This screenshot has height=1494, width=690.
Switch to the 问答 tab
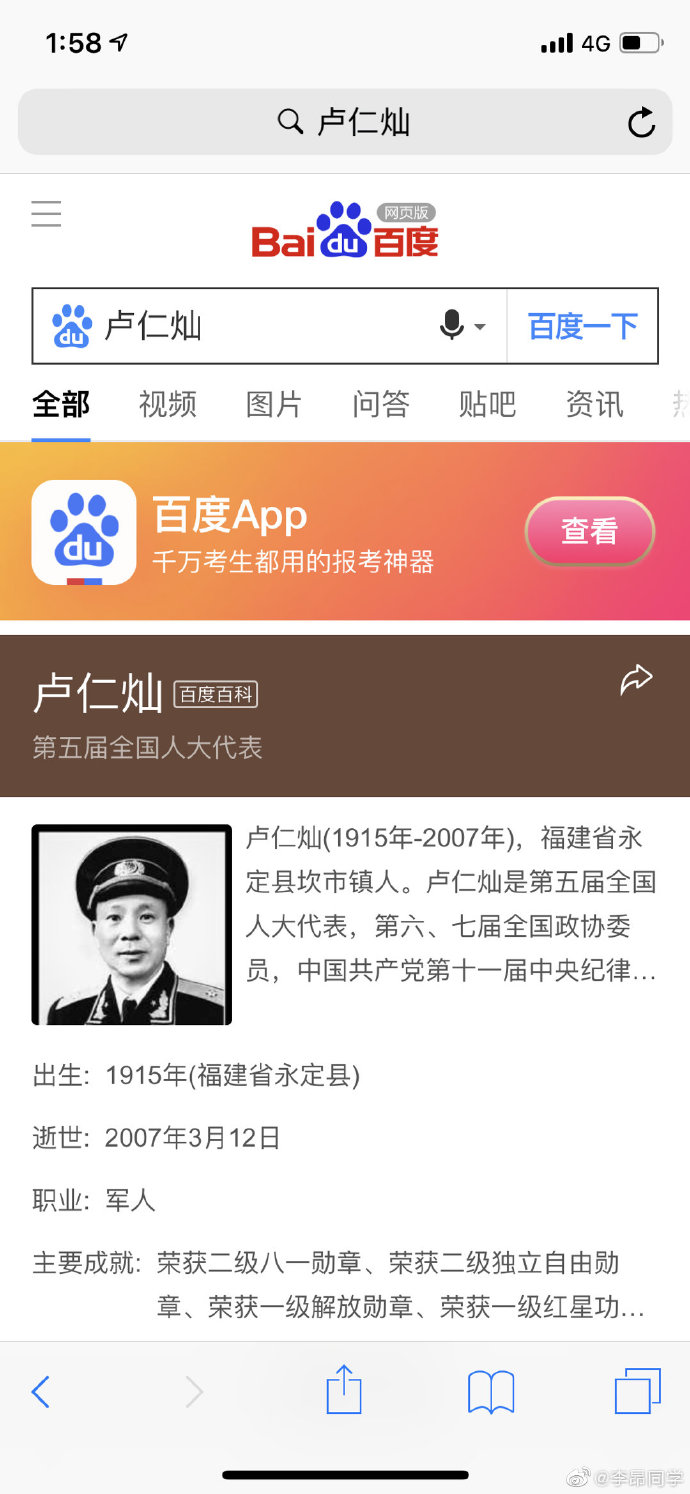click(381, 404)
